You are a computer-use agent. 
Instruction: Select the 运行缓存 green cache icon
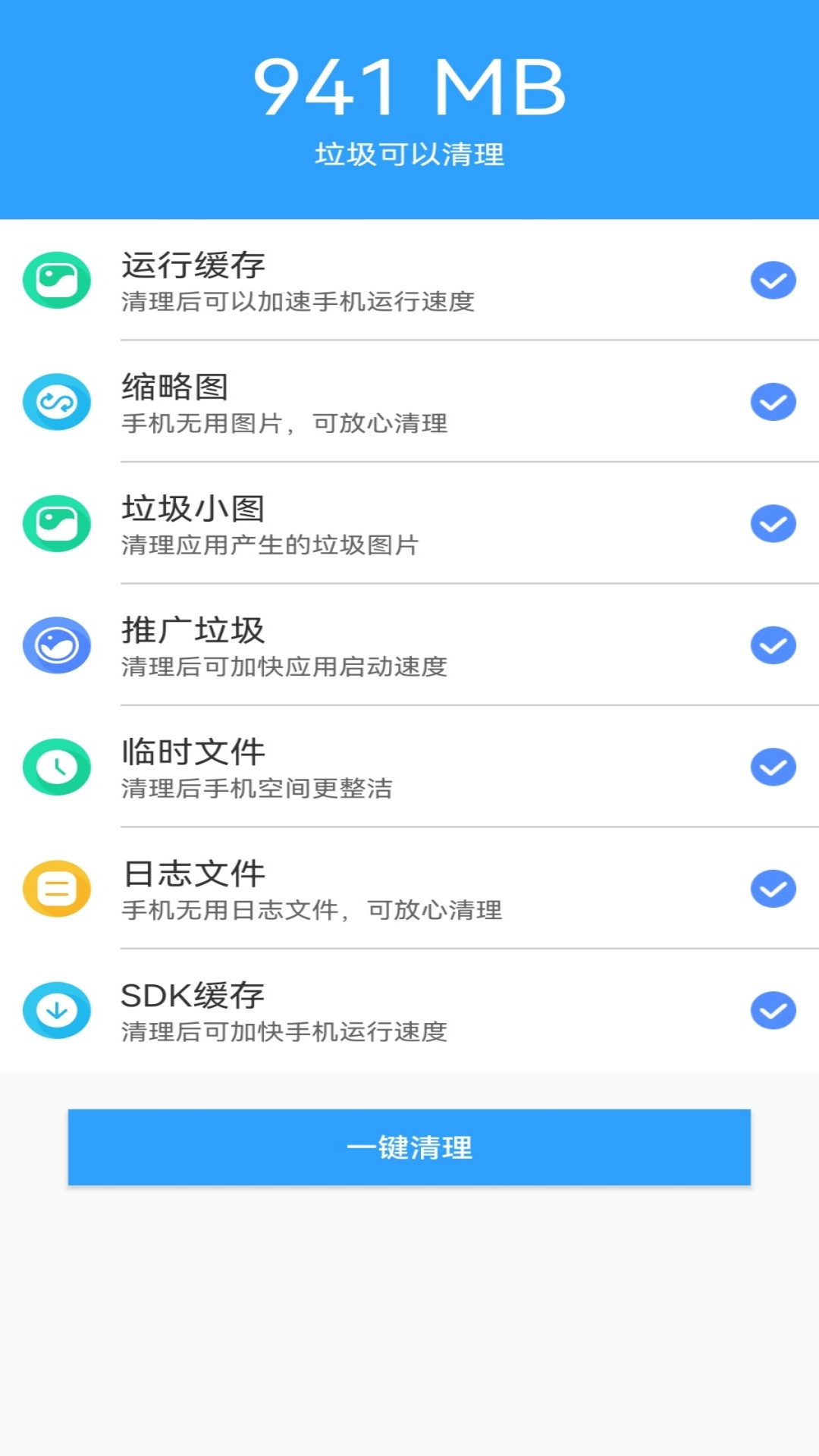pos(57,280)
